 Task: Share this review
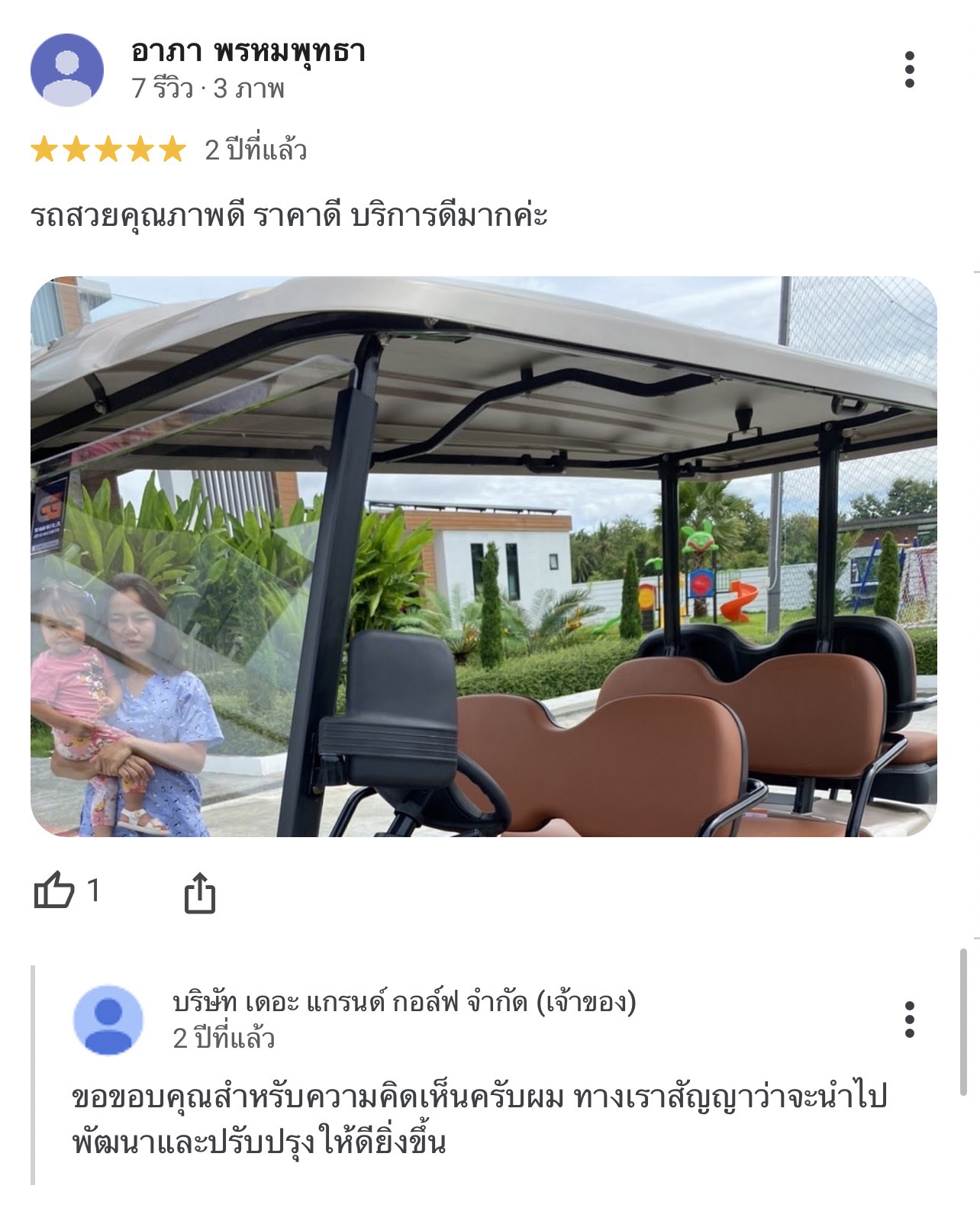point(200,892)
